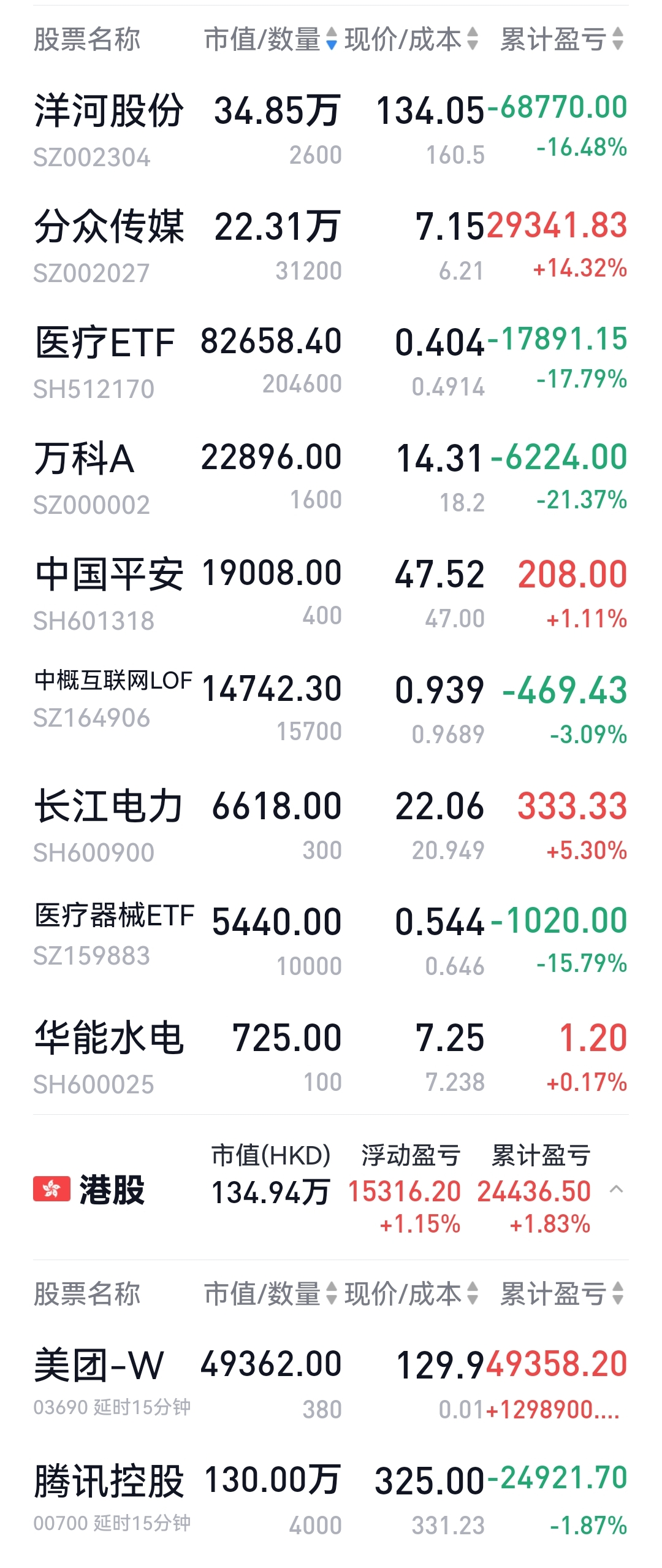
Task: Sort the list above 洋河股份 by 累计盈亏
Action: pos(561,39)
